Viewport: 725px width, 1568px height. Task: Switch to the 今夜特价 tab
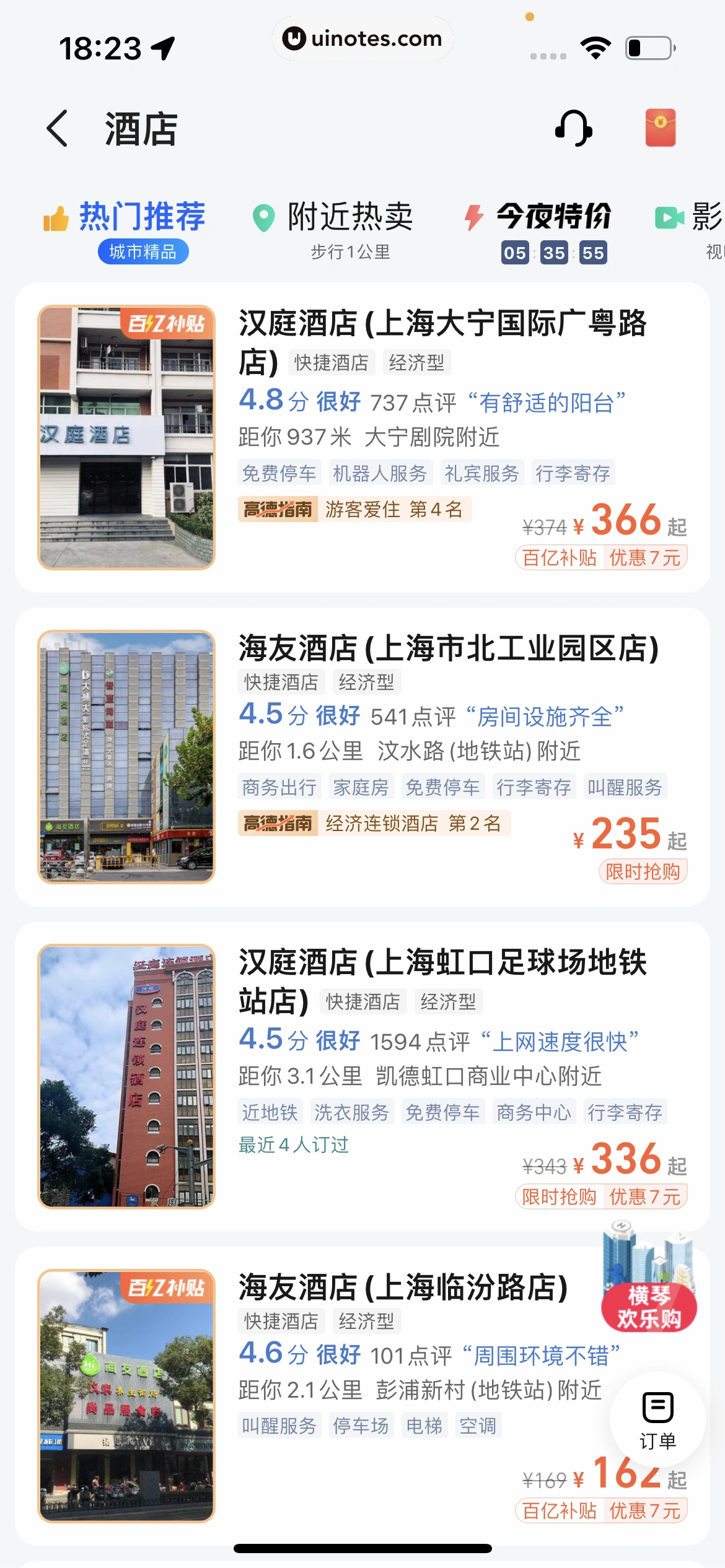538,230
